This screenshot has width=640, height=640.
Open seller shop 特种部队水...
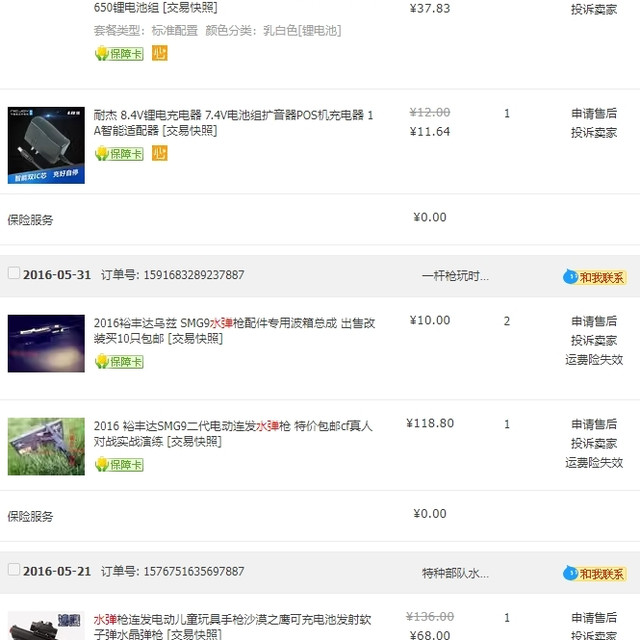455,573
